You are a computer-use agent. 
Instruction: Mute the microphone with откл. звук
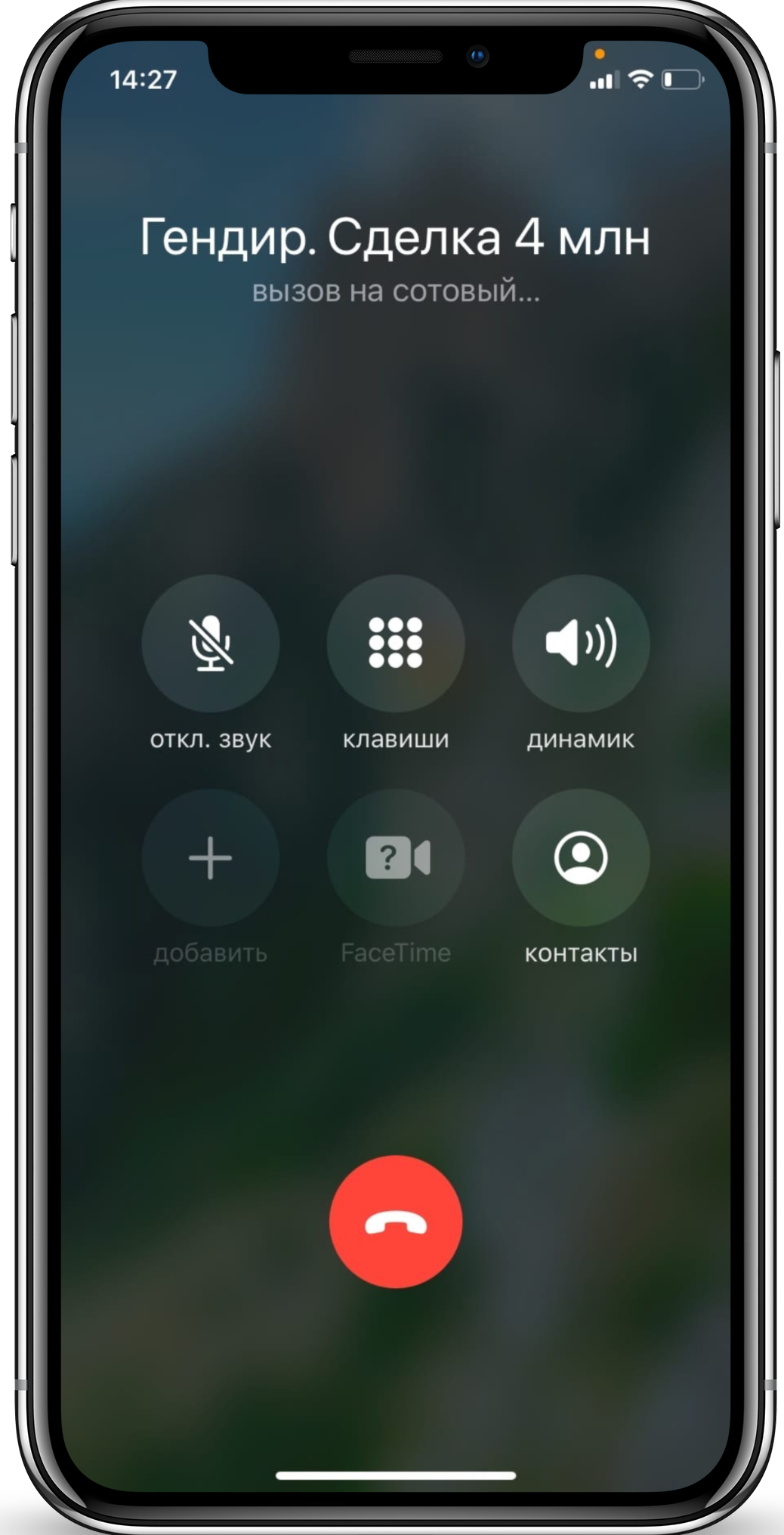[x=210, y=644]
